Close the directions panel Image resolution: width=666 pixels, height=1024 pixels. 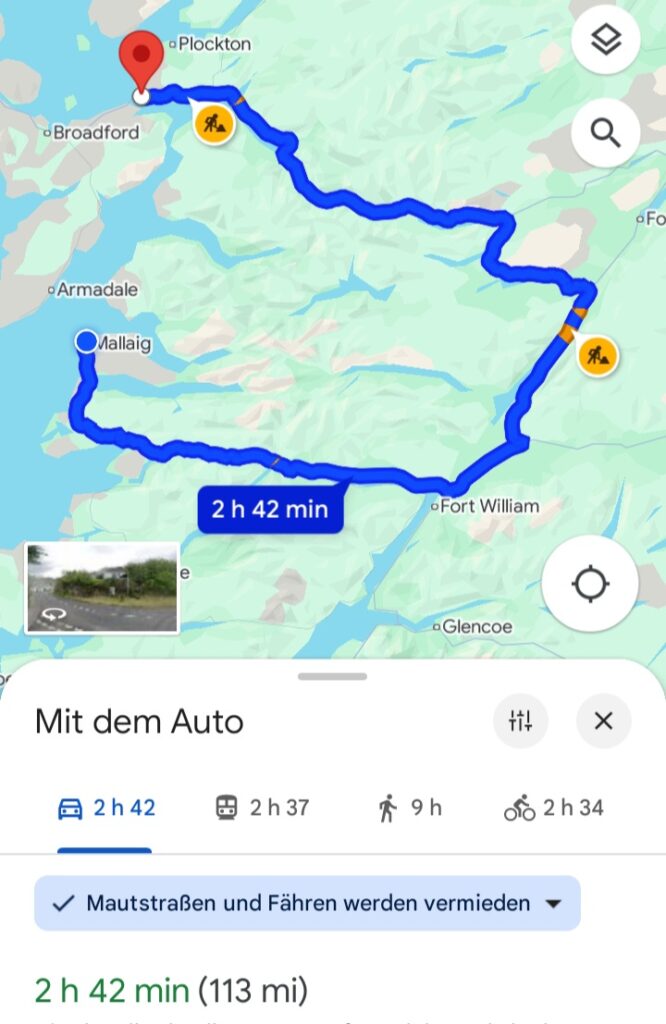pyautogui.click(x=603, y=721)
